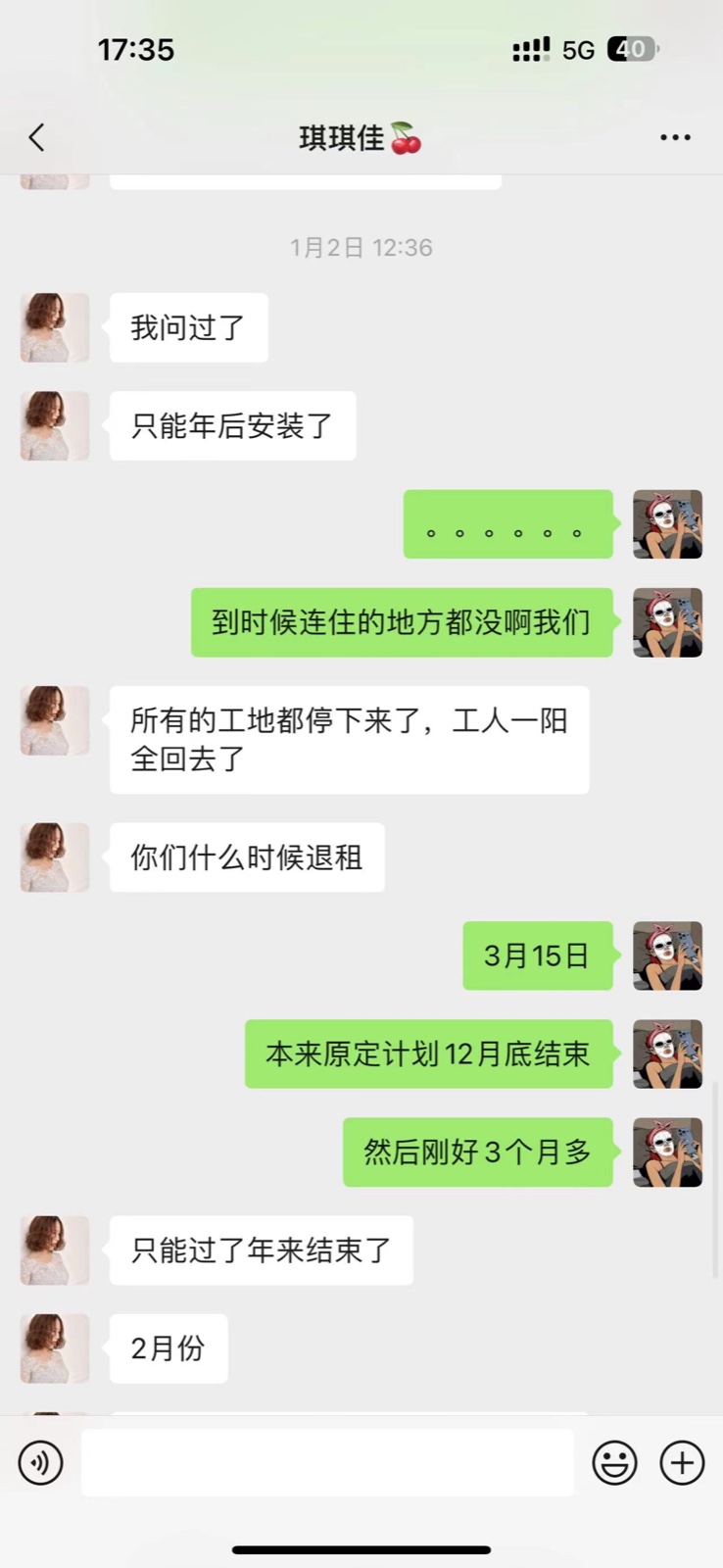
Task: Switch to voice message input
Action: (41, 1462)
